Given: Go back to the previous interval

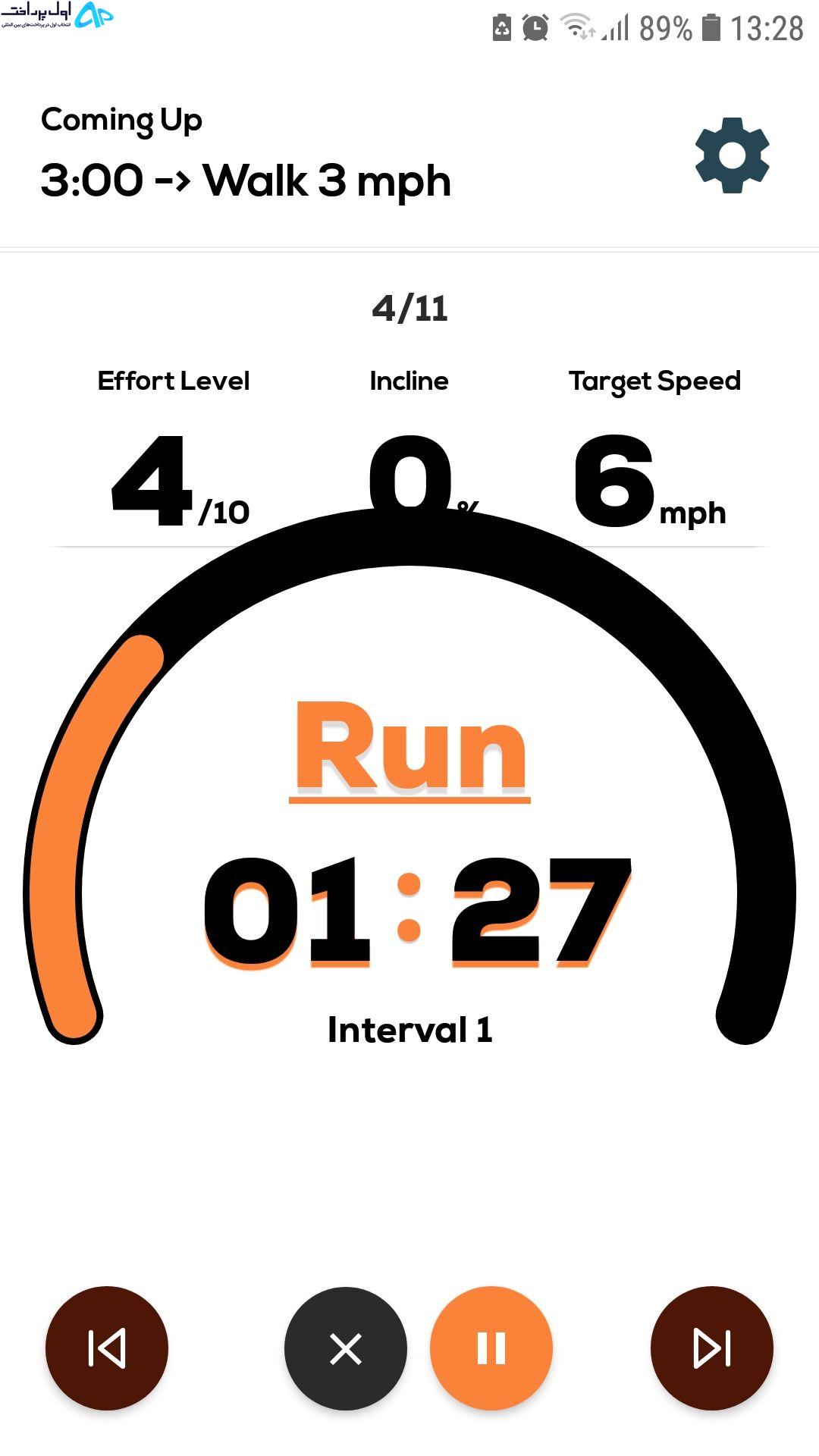Looking at the screenshot, I should point(107,1348).
